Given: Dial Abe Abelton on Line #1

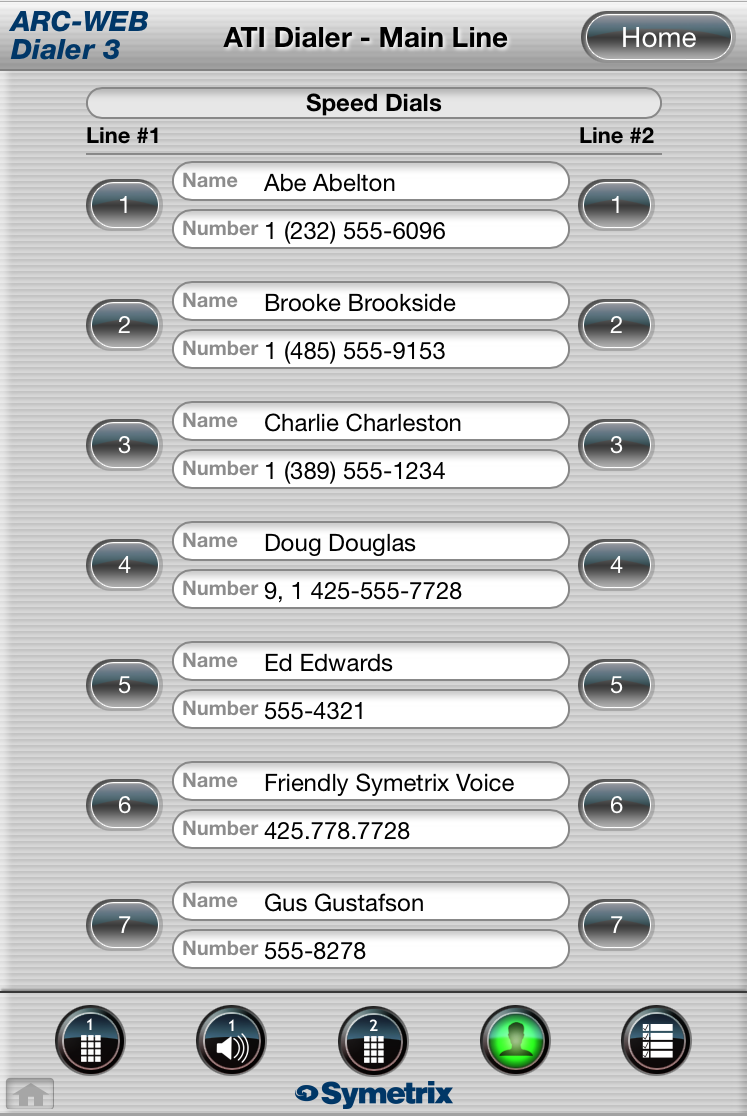Looking at the screenshot, I should [124, 205].
